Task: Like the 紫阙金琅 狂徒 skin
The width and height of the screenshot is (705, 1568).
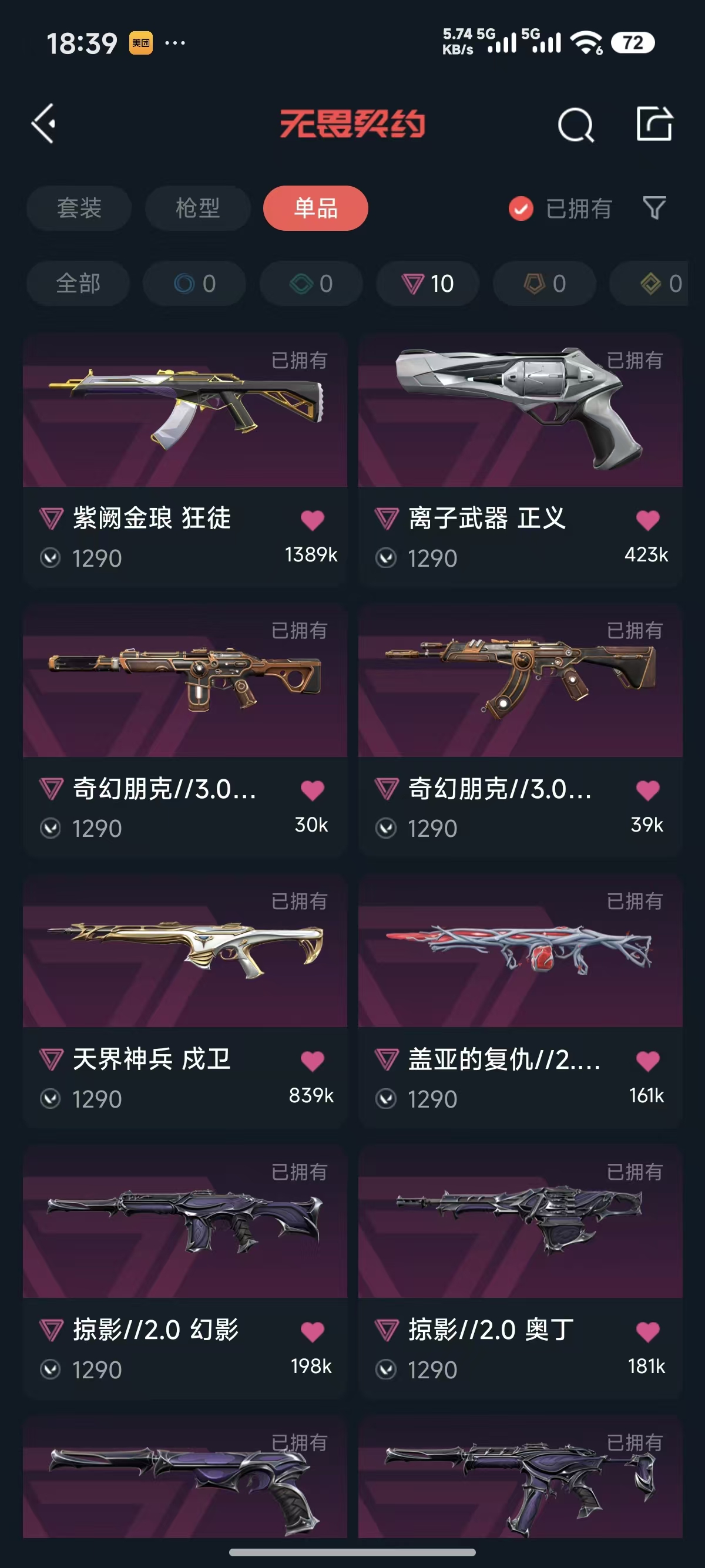Action: coord(313,520)
